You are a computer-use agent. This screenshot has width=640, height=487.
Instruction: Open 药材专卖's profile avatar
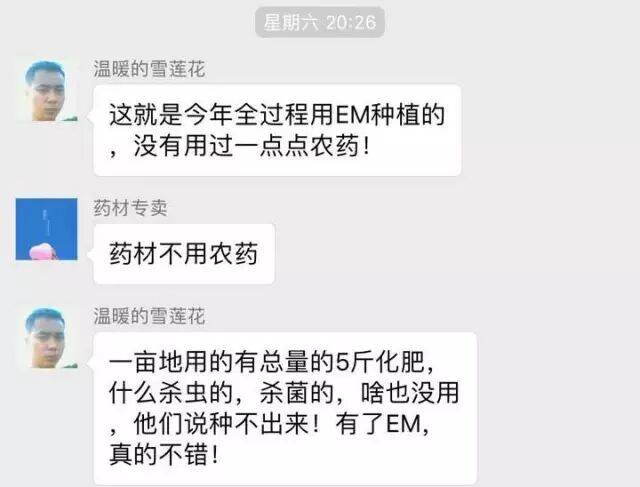point(47,229)
